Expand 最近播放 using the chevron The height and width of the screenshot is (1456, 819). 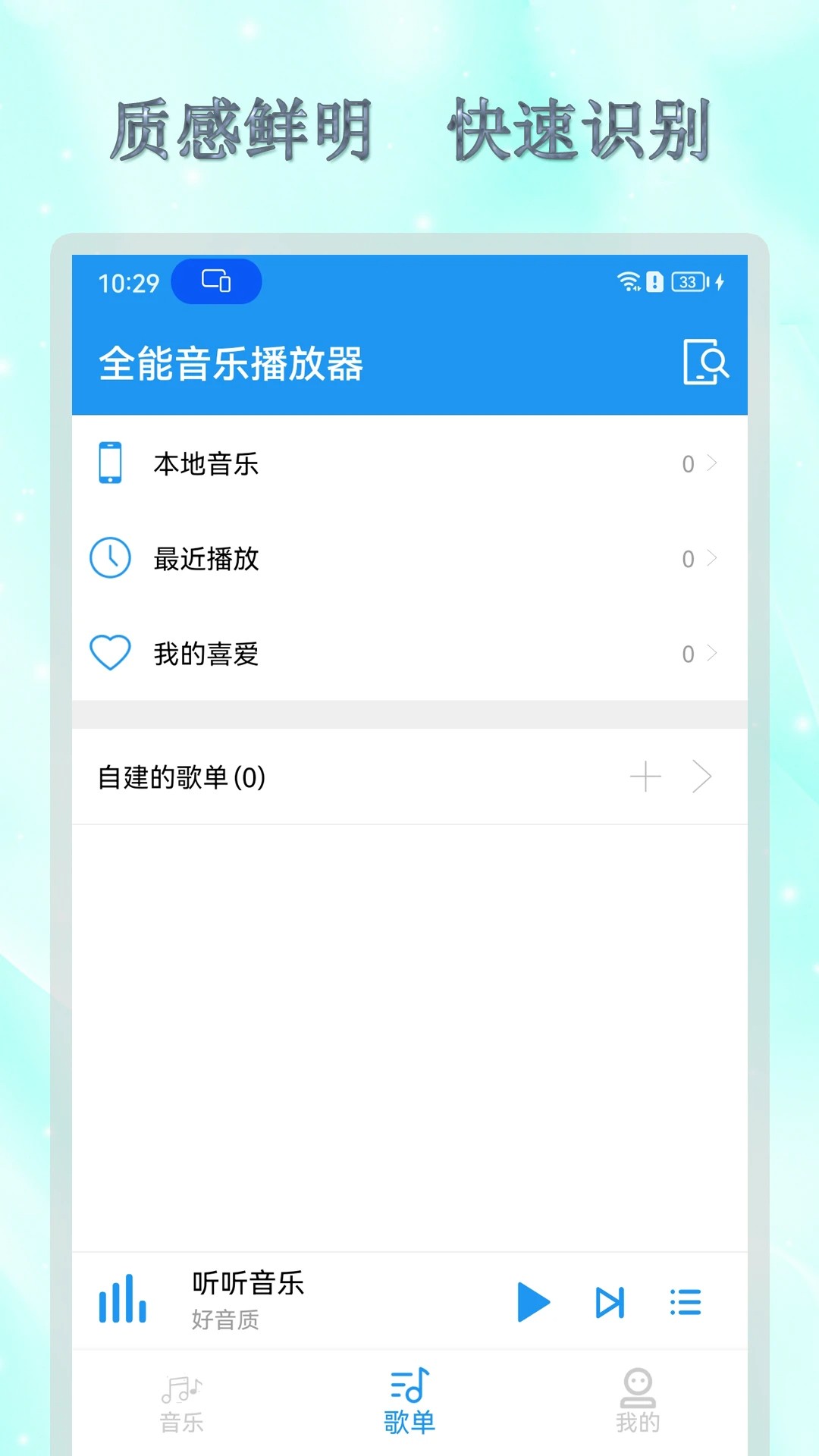coord(713,559)
